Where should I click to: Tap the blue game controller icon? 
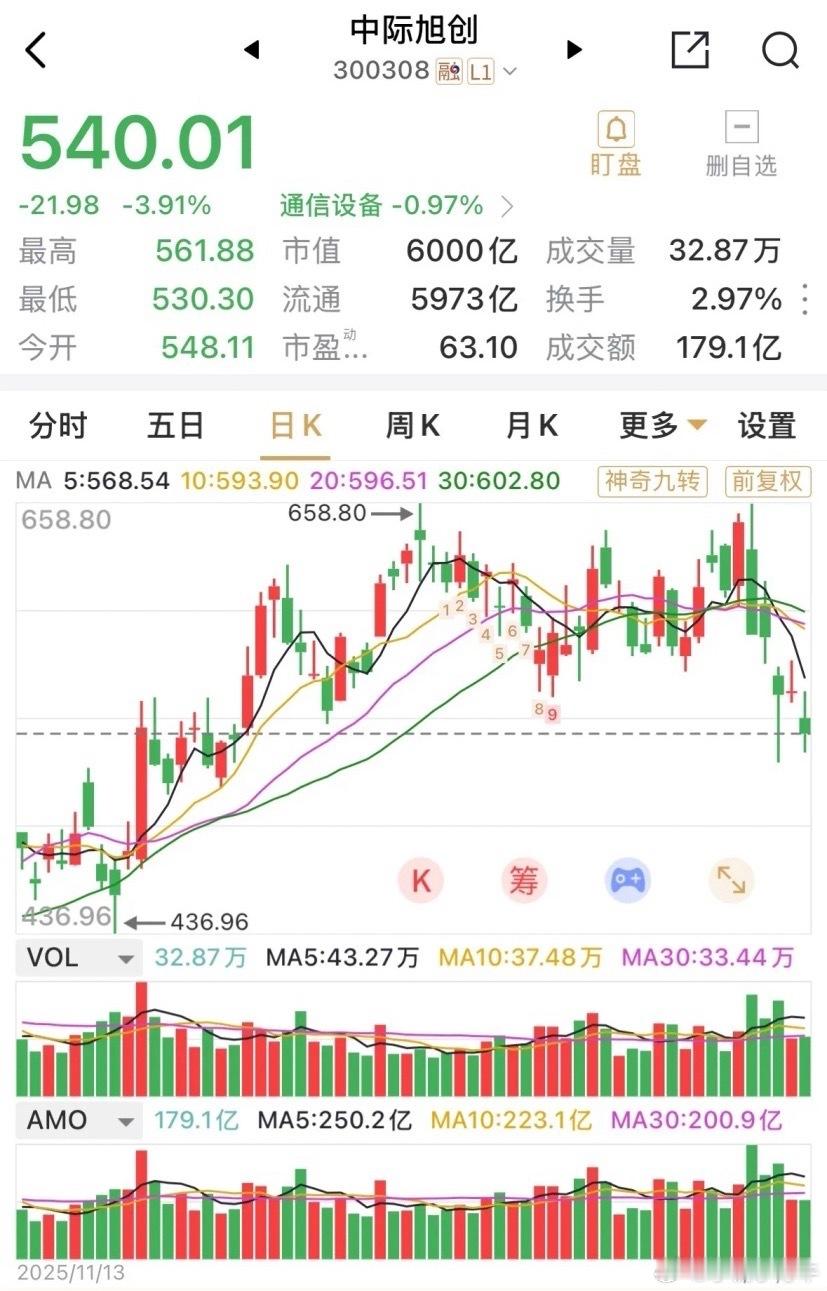627,880
